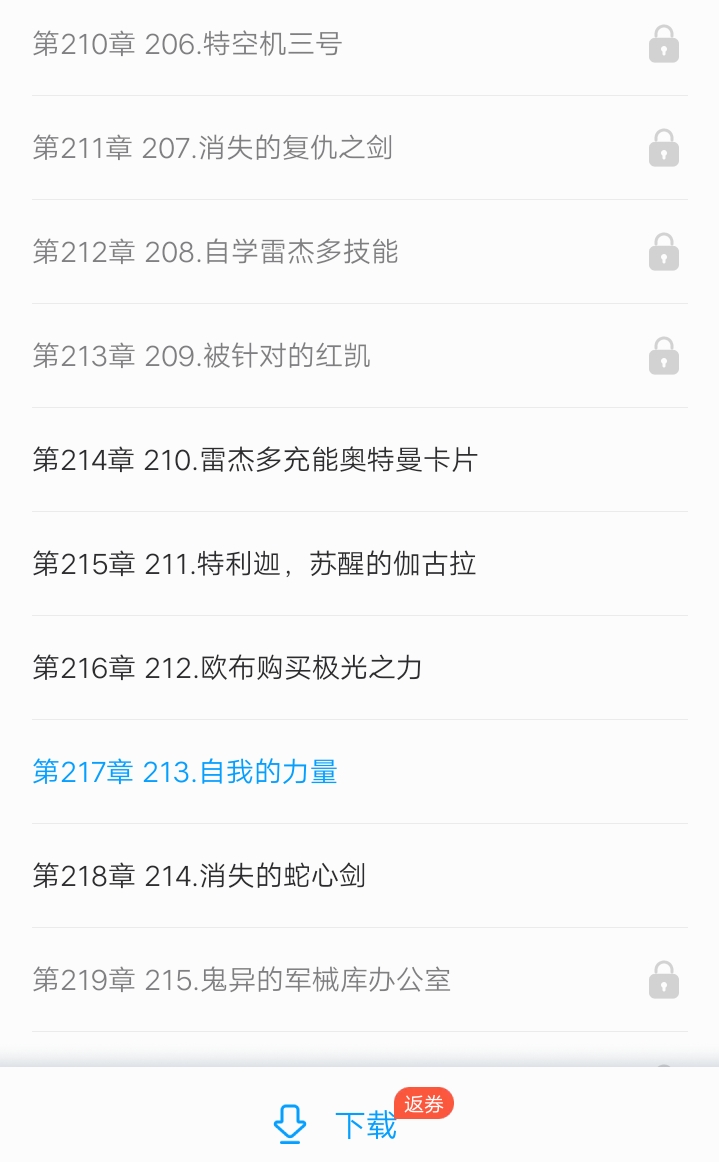Open current chapter 217 自我的力量

tap(185, 772)
